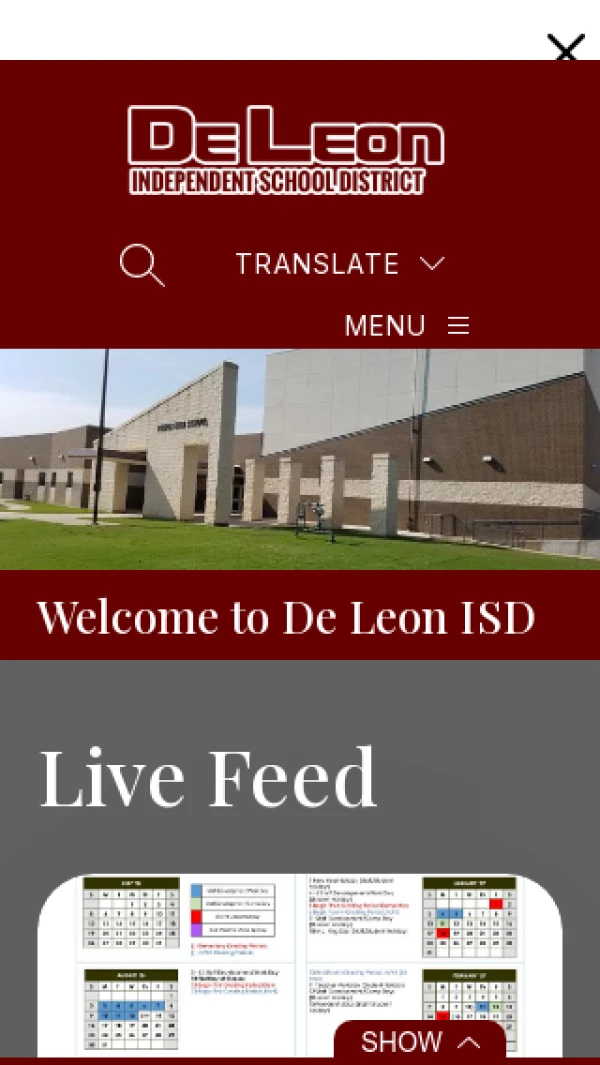Open the Menu hamburger button
600x1065 pixels.
406,326
